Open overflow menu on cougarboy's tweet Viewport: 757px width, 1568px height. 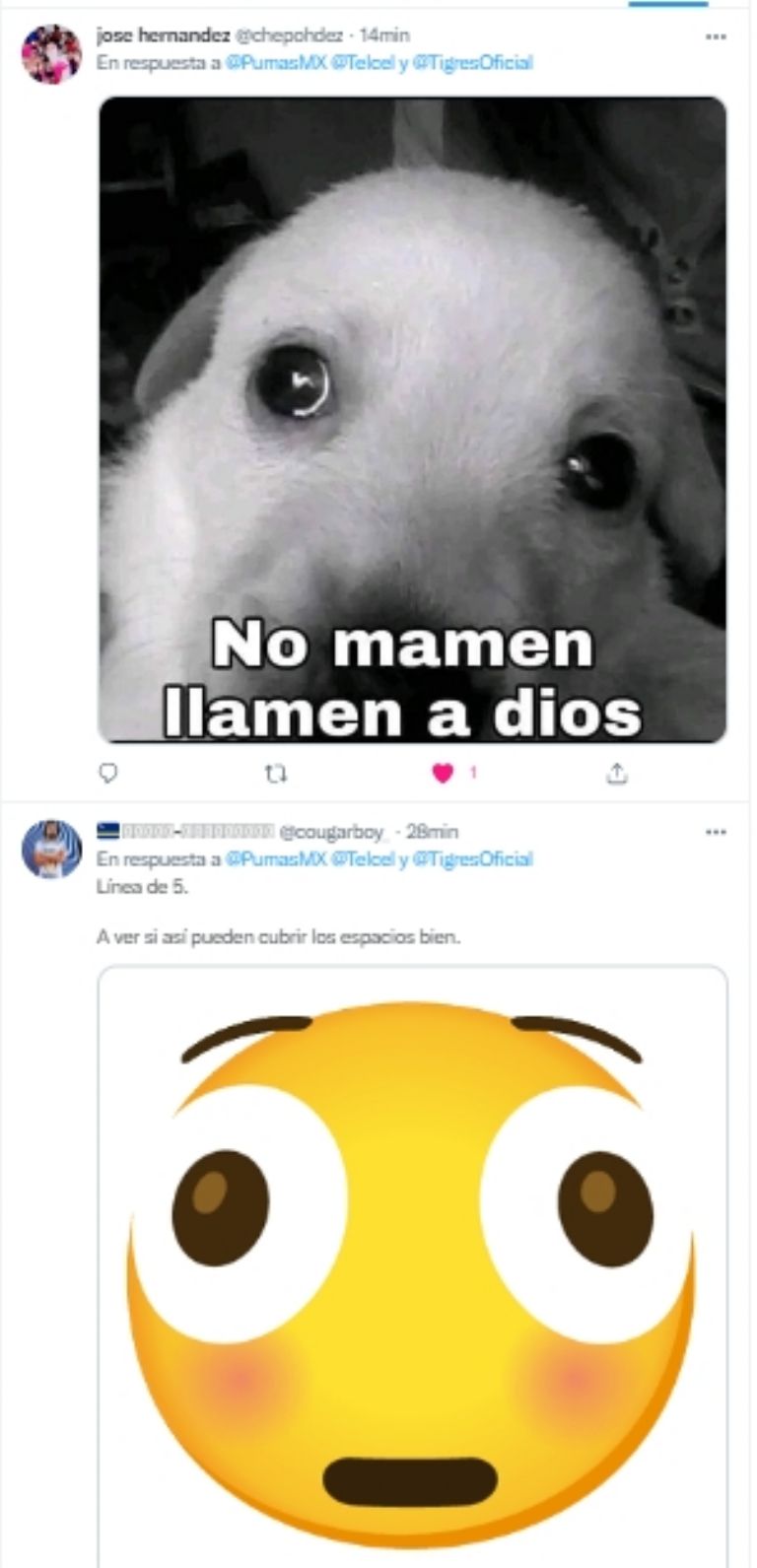(716, 832)
